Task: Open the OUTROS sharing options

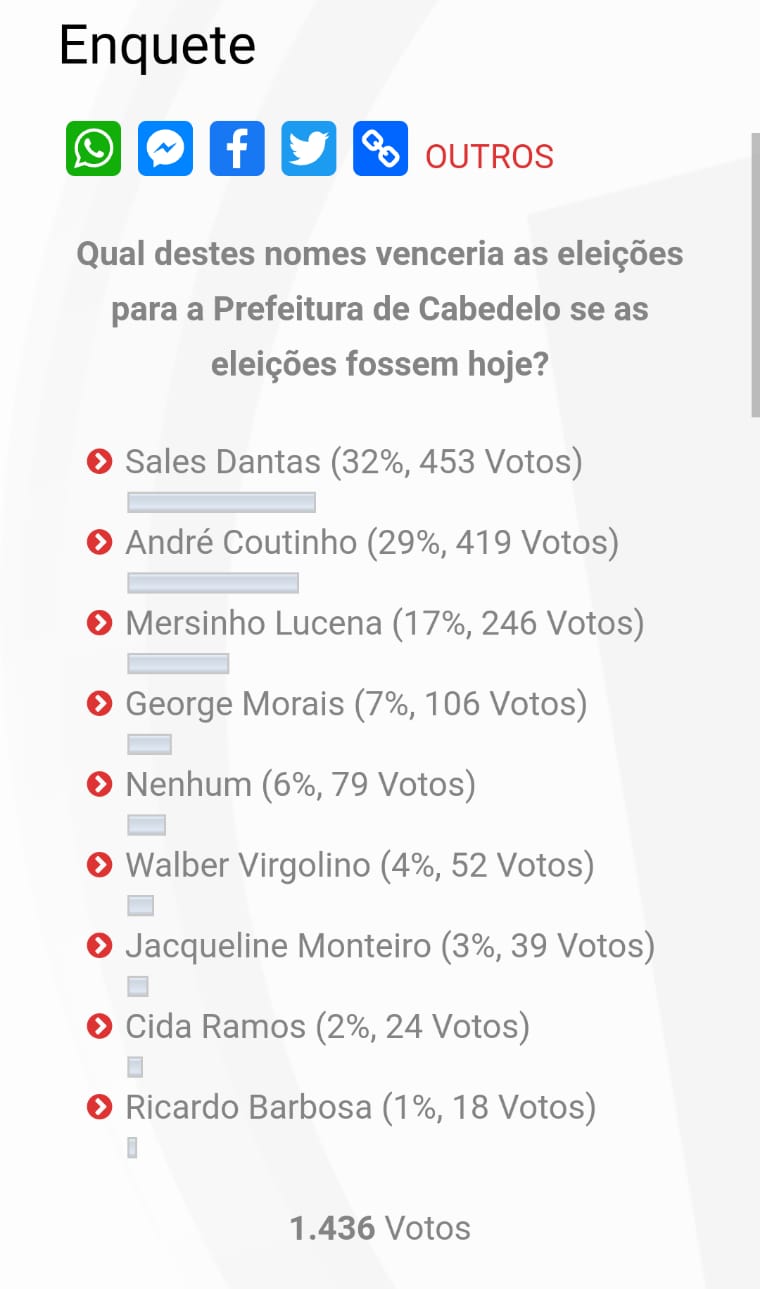Action: pos(489,157)
